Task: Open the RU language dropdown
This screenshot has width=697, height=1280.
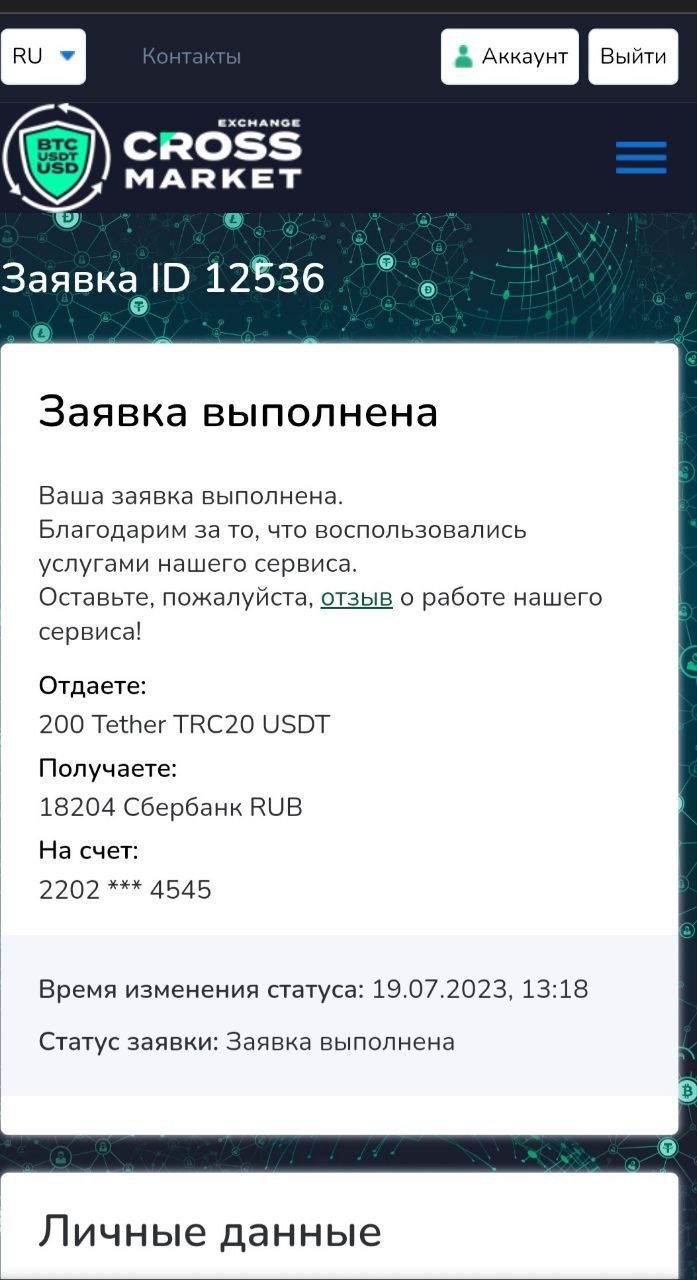Action: click(x=43, y=56)
